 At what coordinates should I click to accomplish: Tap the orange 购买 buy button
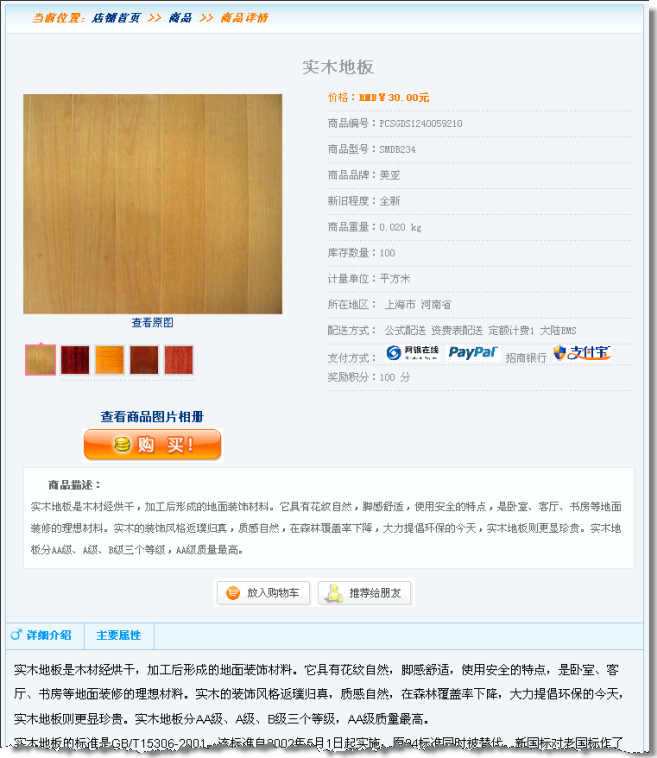point(152,445)
